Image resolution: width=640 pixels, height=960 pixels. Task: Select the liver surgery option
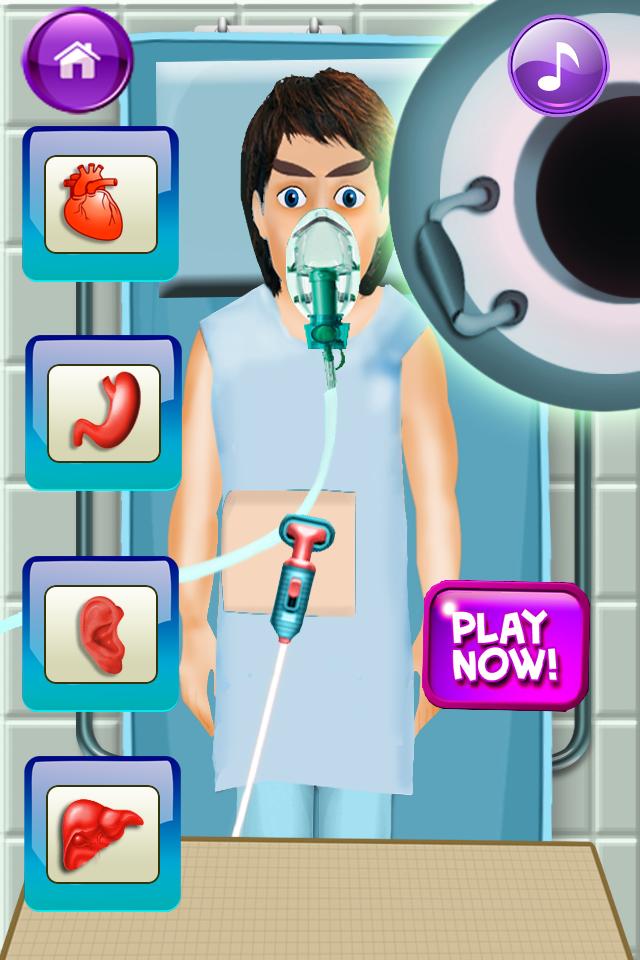103,833
